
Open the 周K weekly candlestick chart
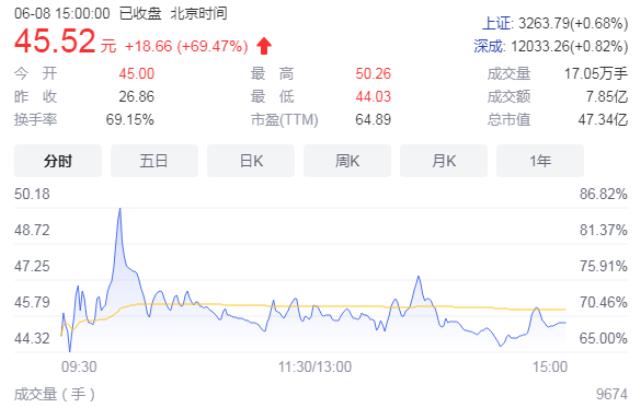[x=347, y=160]
